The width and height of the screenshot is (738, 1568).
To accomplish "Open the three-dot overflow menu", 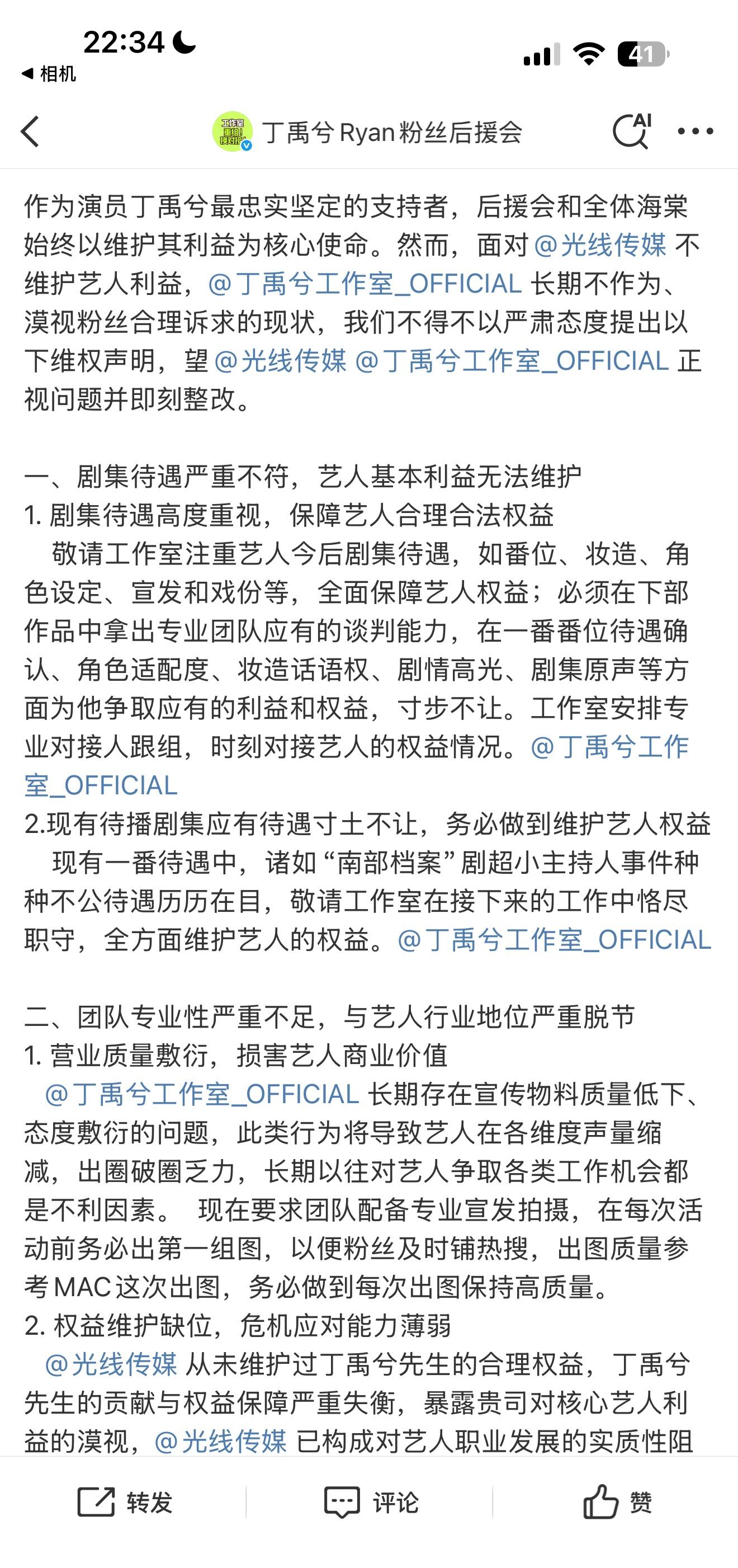I will click(x=695, y=131).
